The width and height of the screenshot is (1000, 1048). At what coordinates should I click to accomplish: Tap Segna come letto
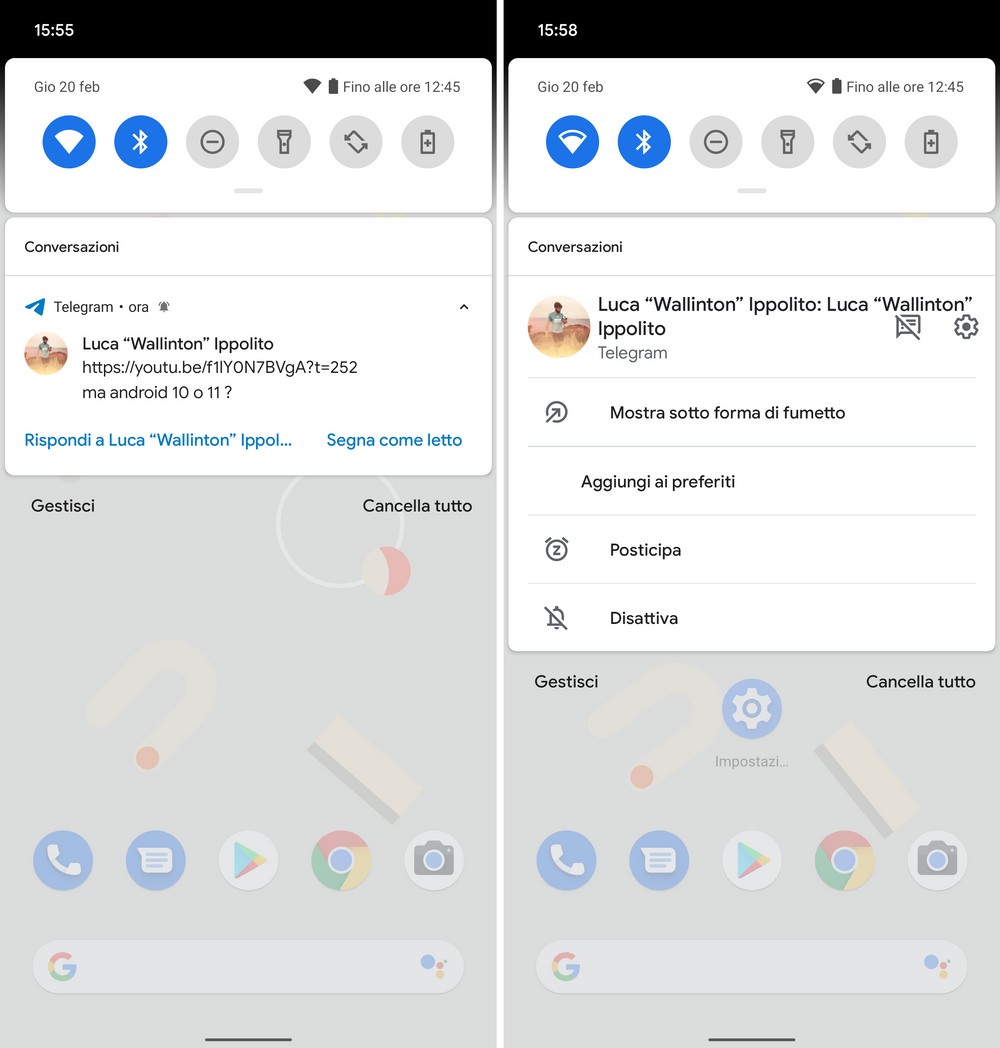[394, 440]
